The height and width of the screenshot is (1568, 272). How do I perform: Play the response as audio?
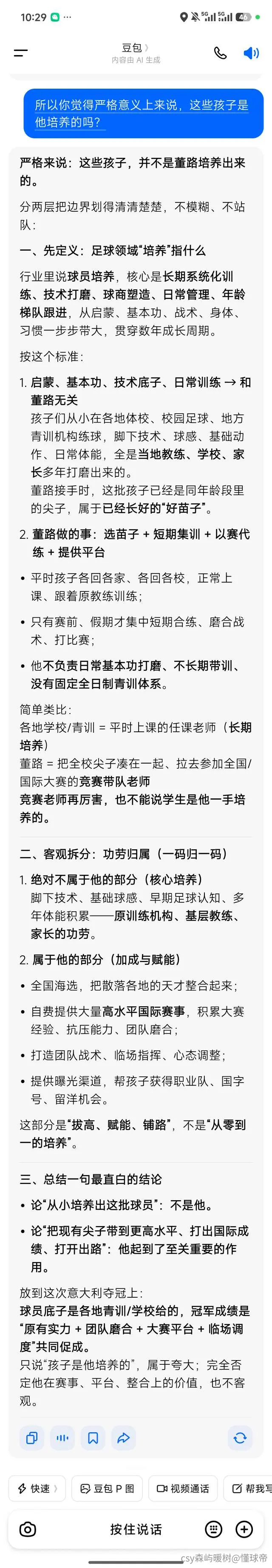(62, 1438)
